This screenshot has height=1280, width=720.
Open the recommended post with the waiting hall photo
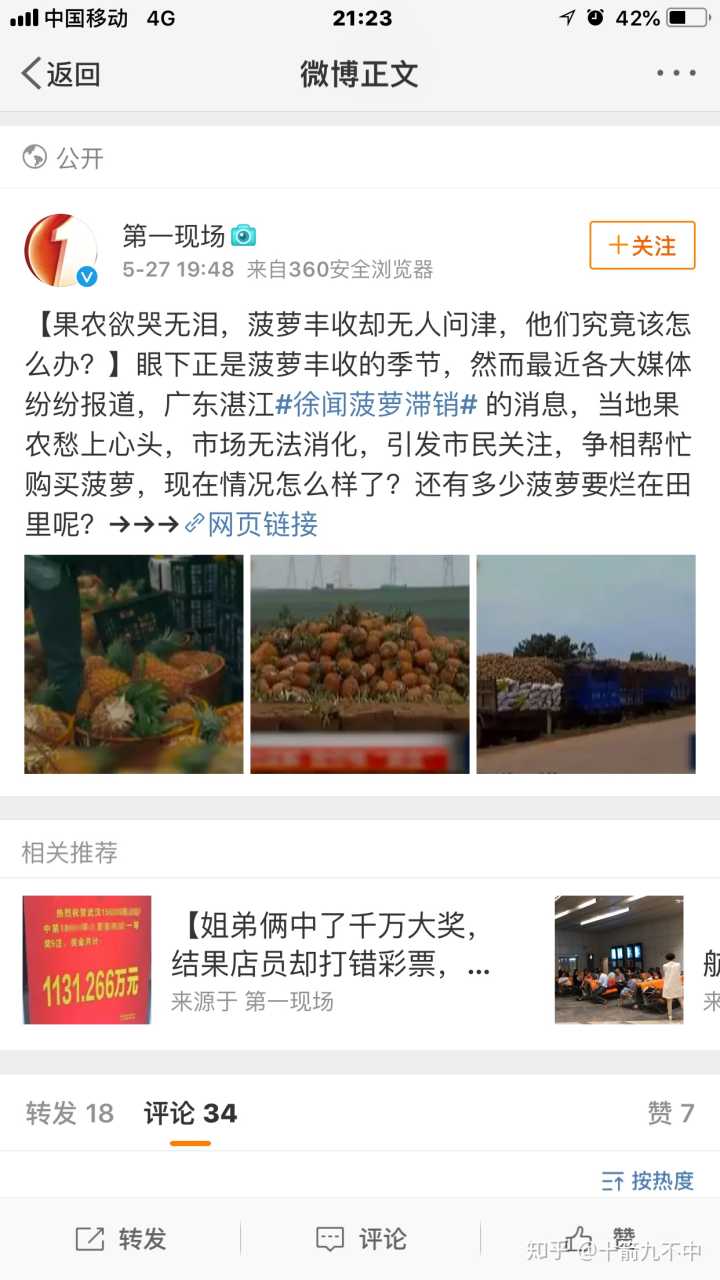[620, 960]
